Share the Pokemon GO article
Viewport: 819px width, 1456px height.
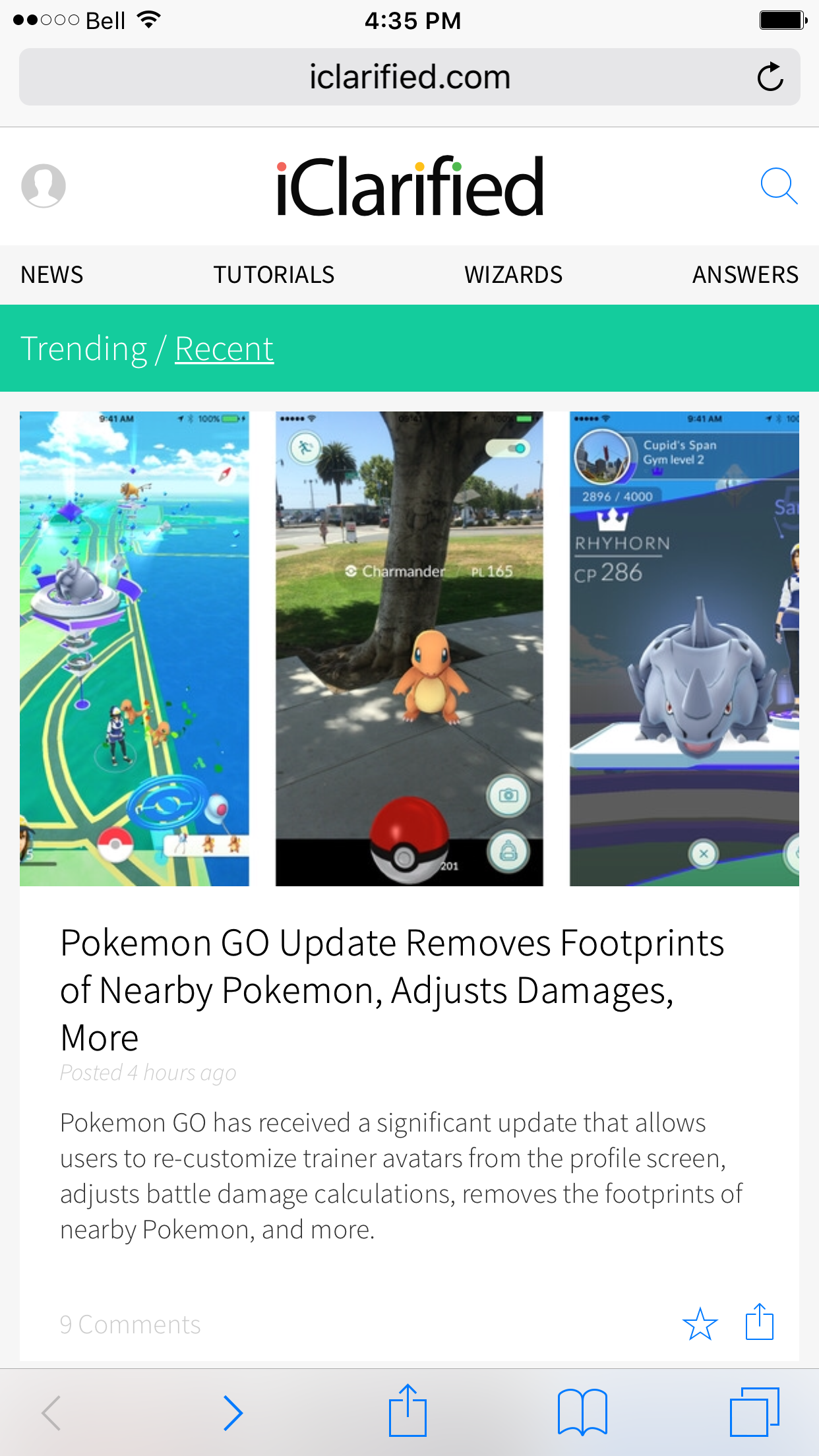pos(759,1322)
